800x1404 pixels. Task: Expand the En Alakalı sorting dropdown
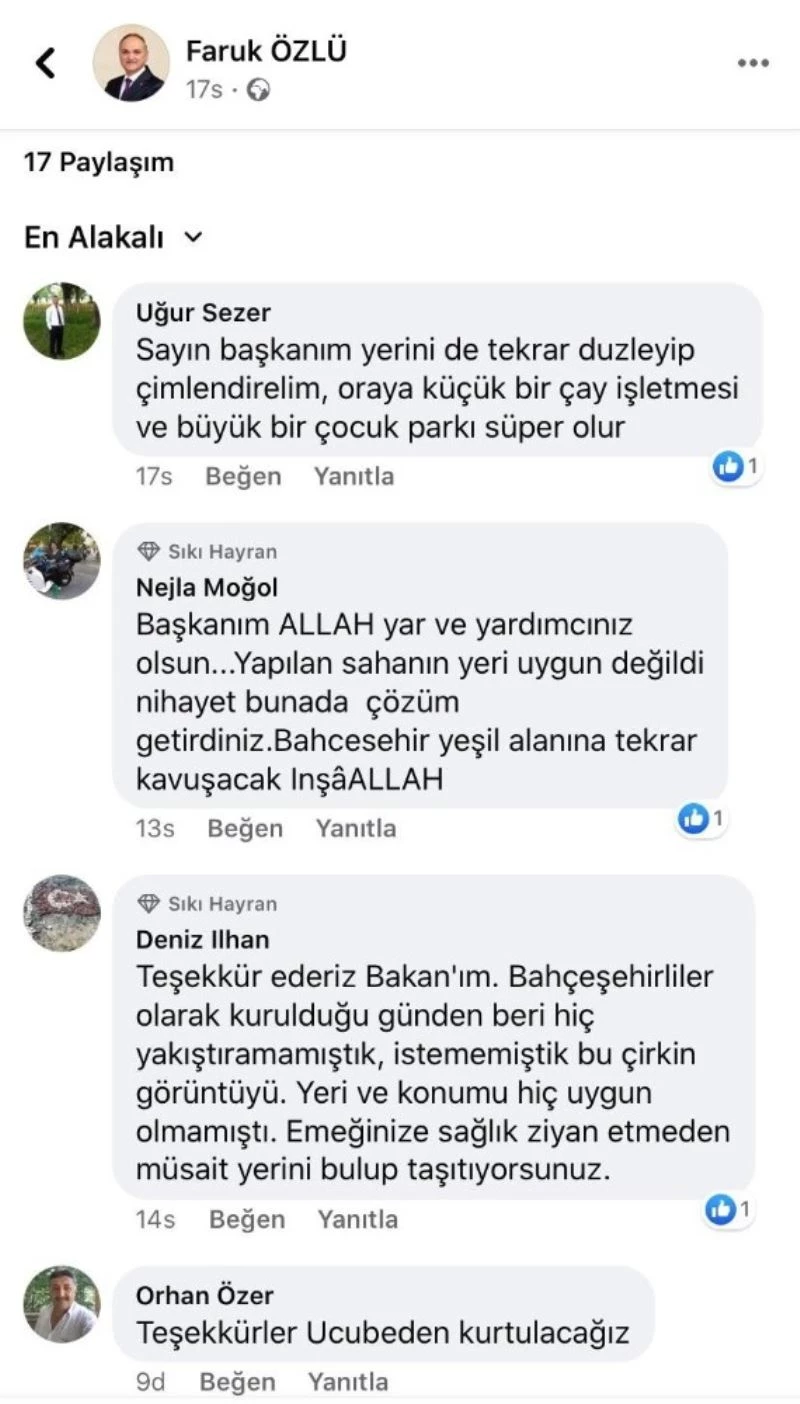[x=113, y=237]
